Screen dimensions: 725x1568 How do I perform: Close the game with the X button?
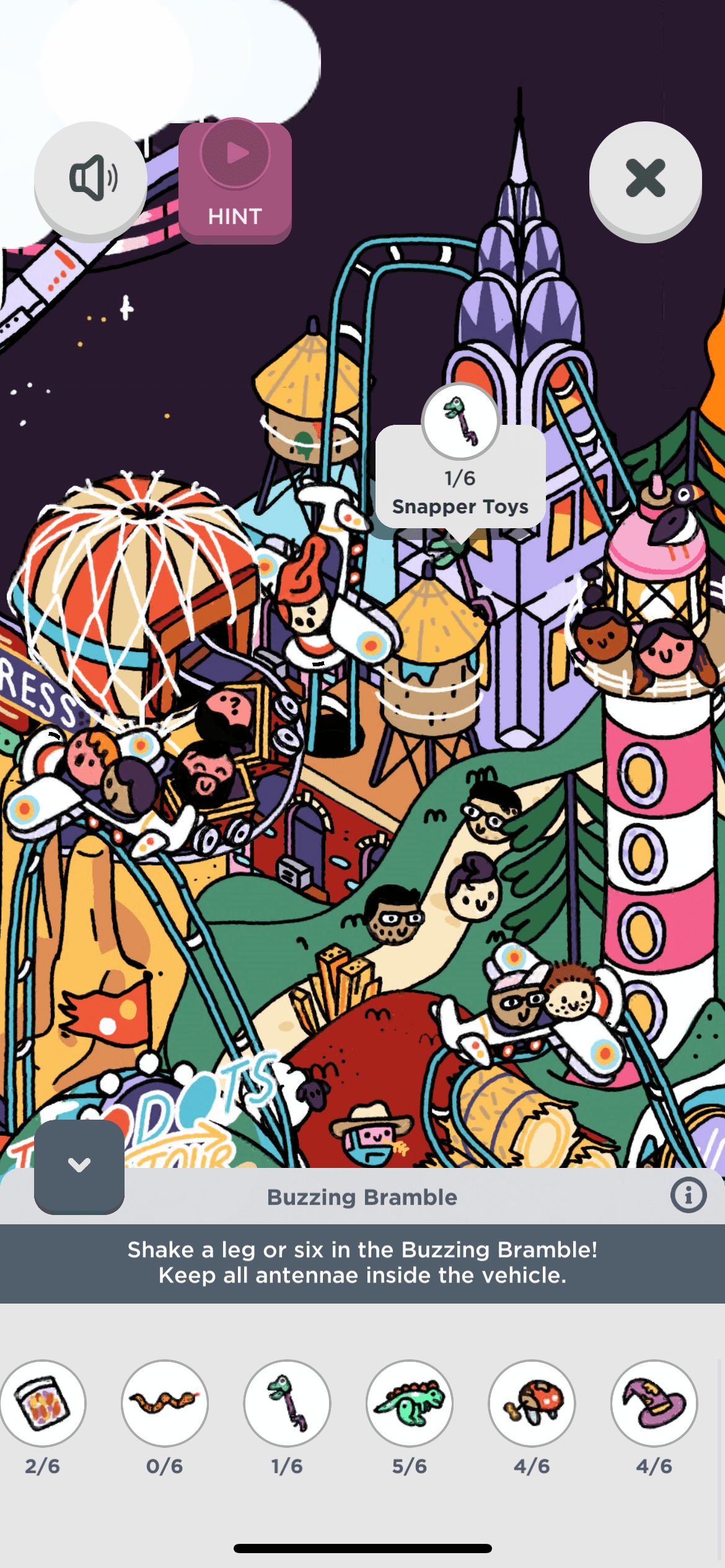pos(645,179)
